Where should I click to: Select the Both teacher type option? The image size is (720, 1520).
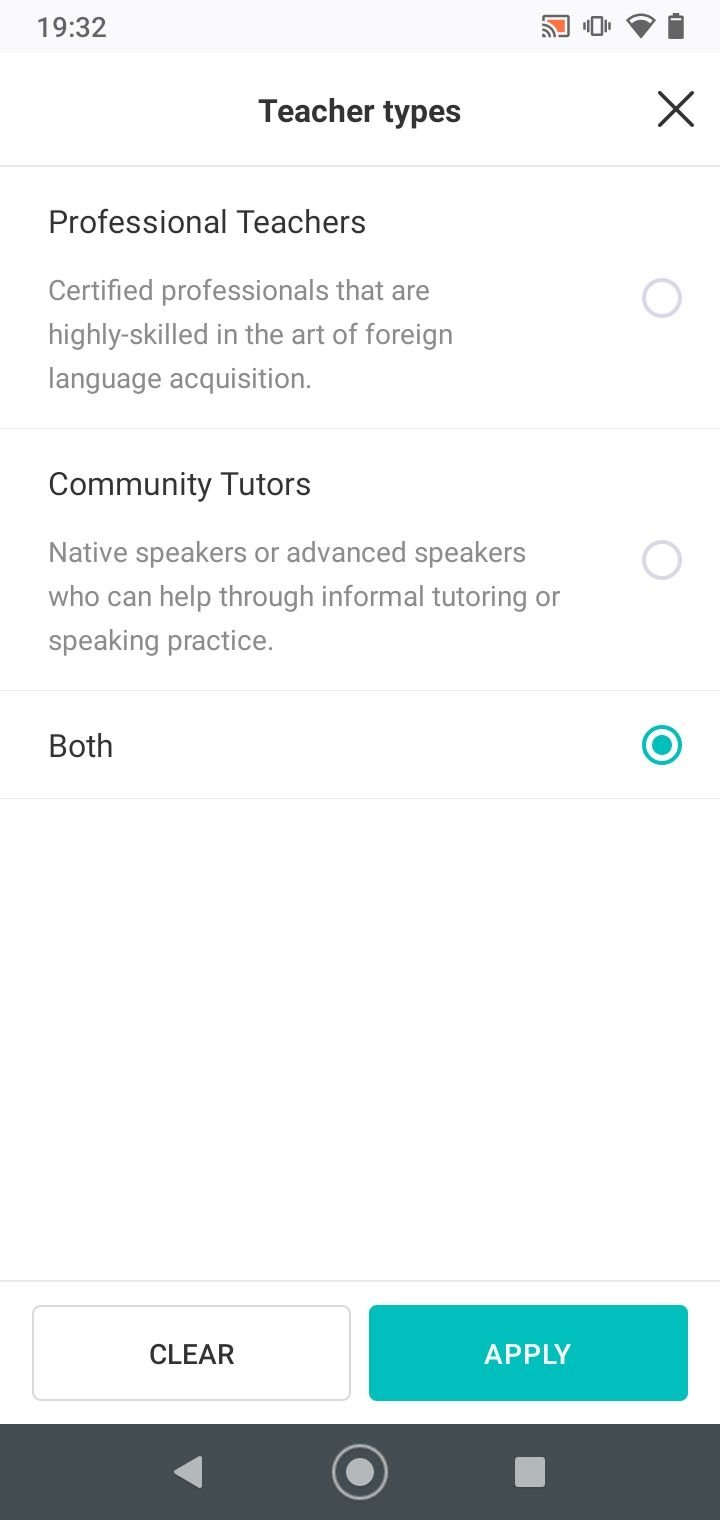point(661,746)
